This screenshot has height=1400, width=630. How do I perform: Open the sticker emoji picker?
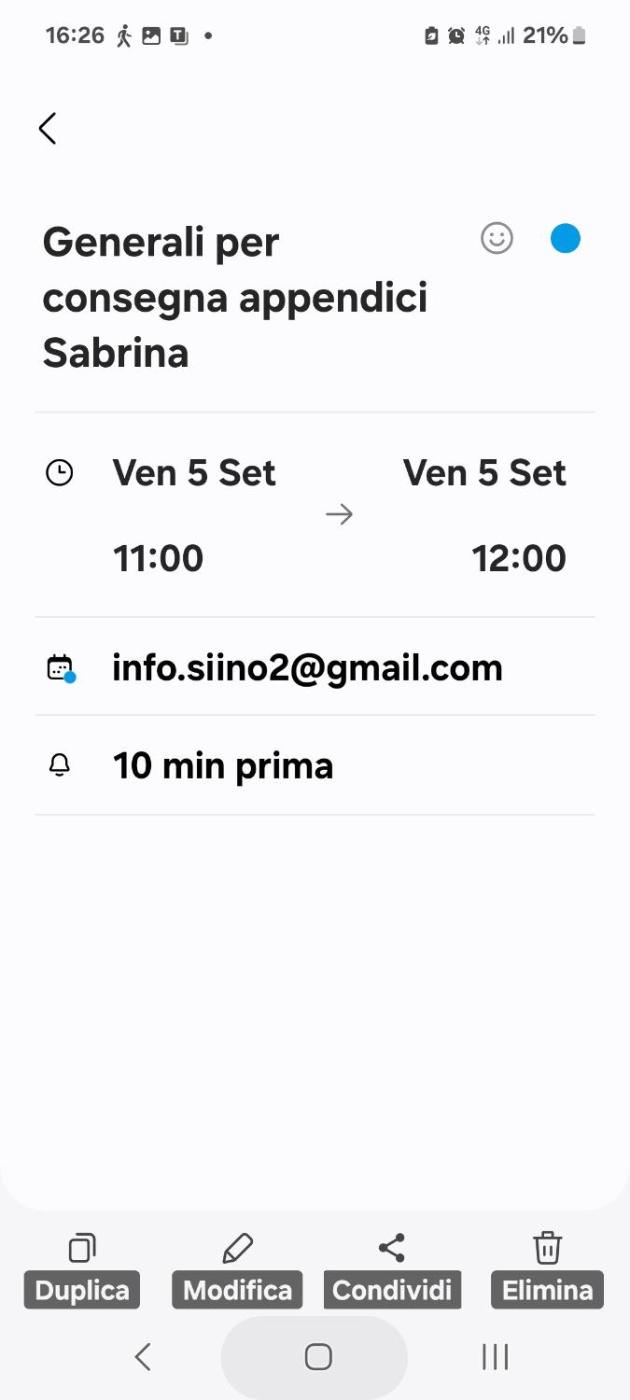click(x=497, y=239)
